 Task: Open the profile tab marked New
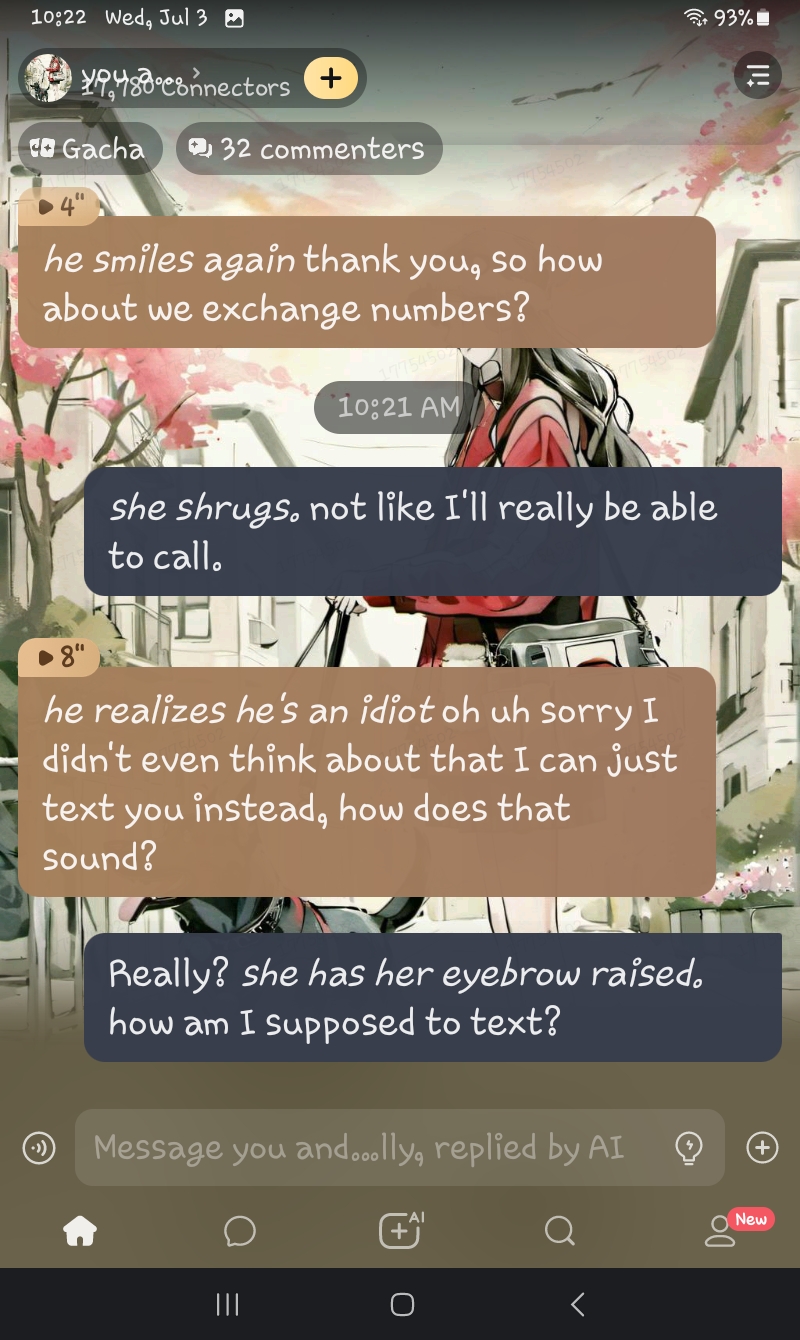pos(720,1231)
